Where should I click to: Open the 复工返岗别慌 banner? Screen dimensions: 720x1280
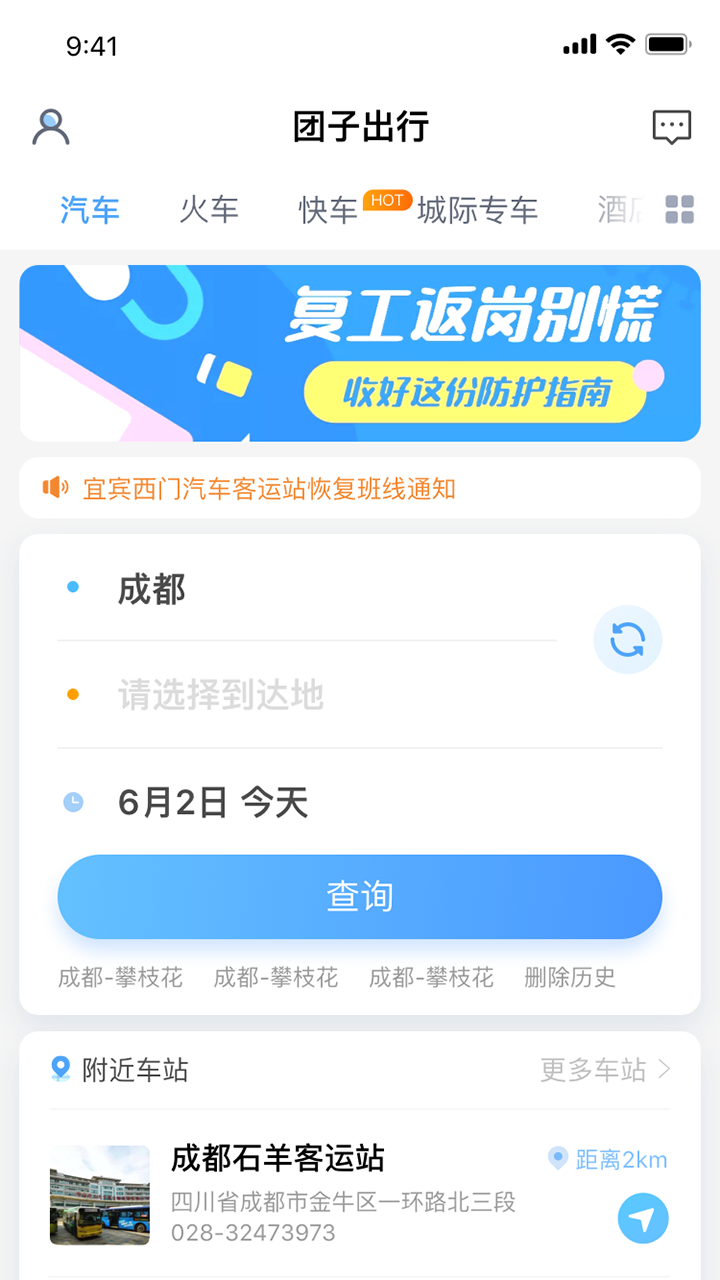pyautogui.click(x=360, y=353)
